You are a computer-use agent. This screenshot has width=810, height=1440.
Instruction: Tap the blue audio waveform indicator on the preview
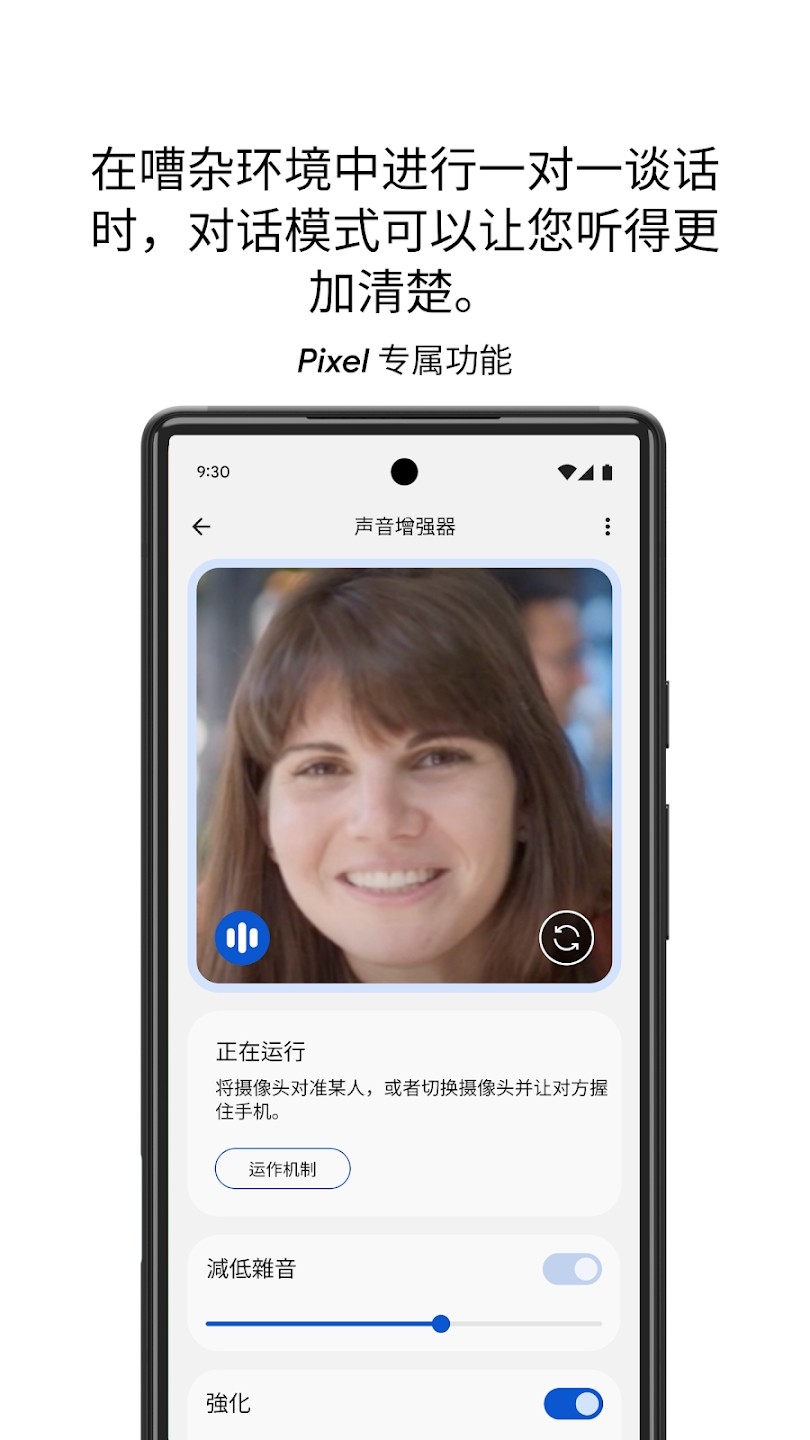pos(241,937)
